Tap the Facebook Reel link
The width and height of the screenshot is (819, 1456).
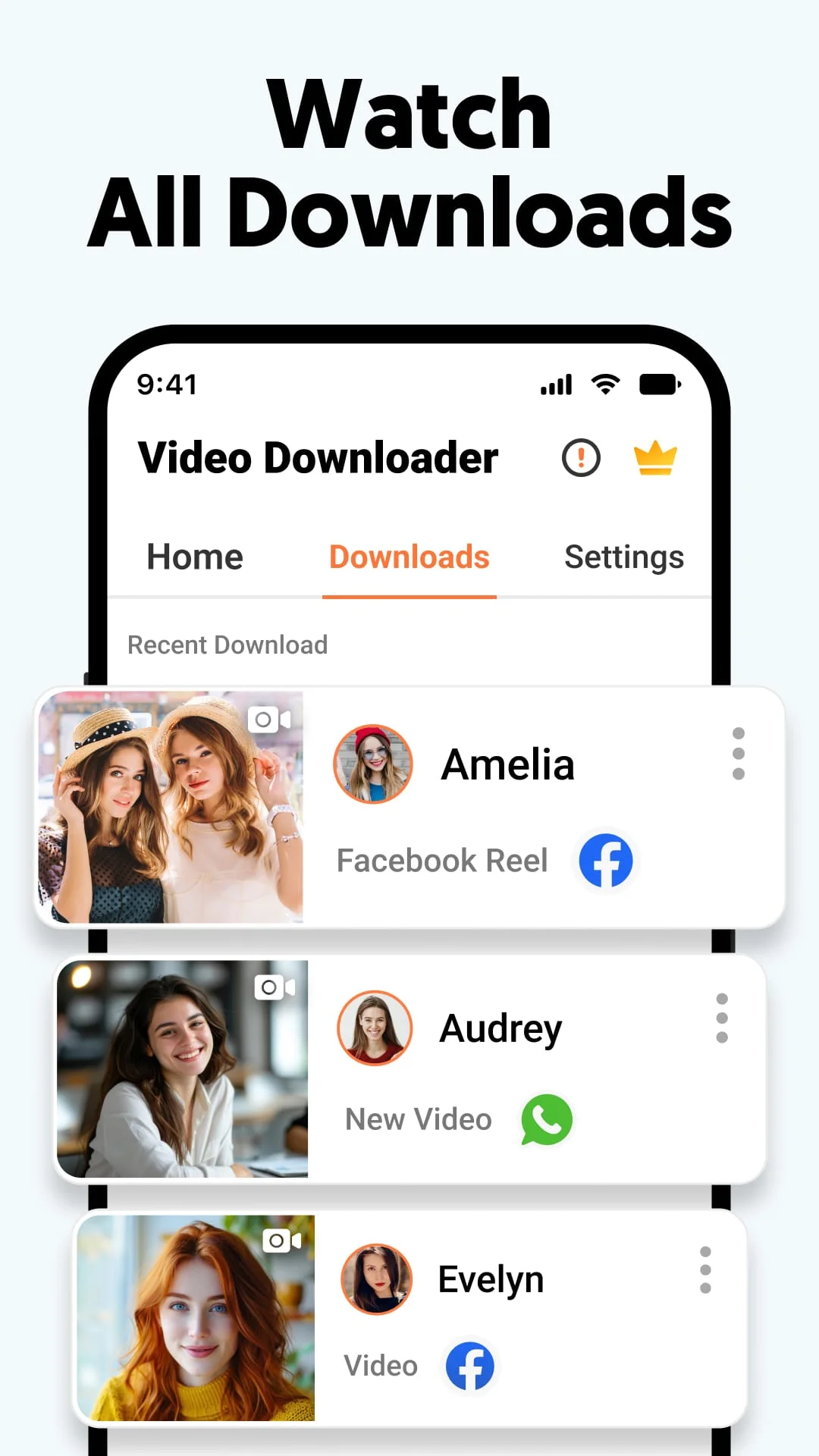tap(442, 860)
